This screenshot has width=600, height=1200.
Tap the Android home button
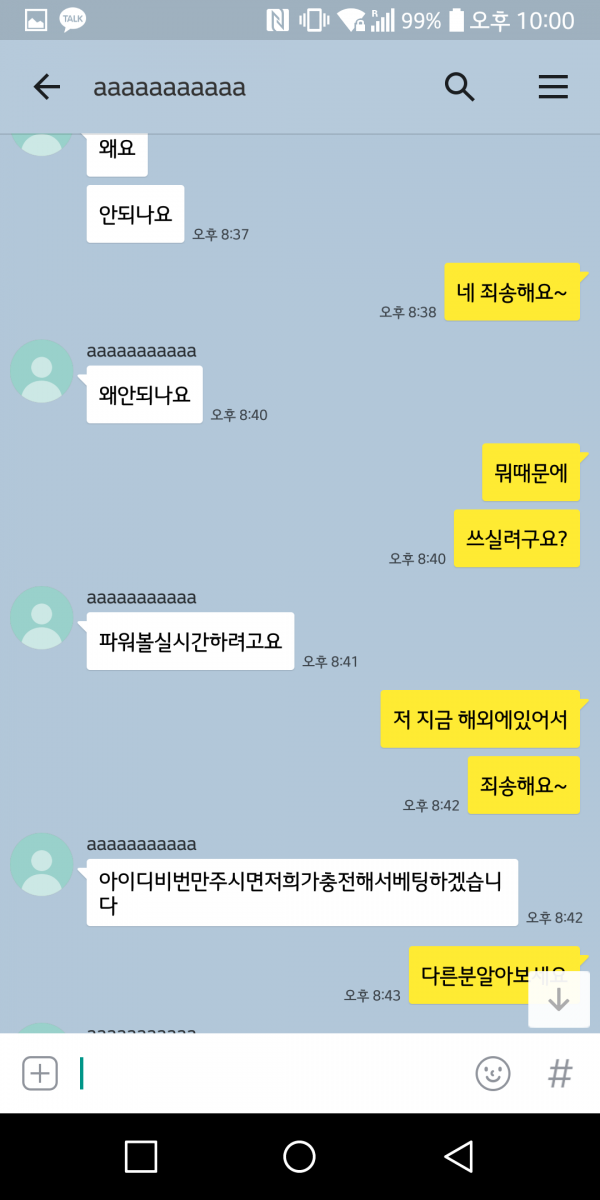300,1157
